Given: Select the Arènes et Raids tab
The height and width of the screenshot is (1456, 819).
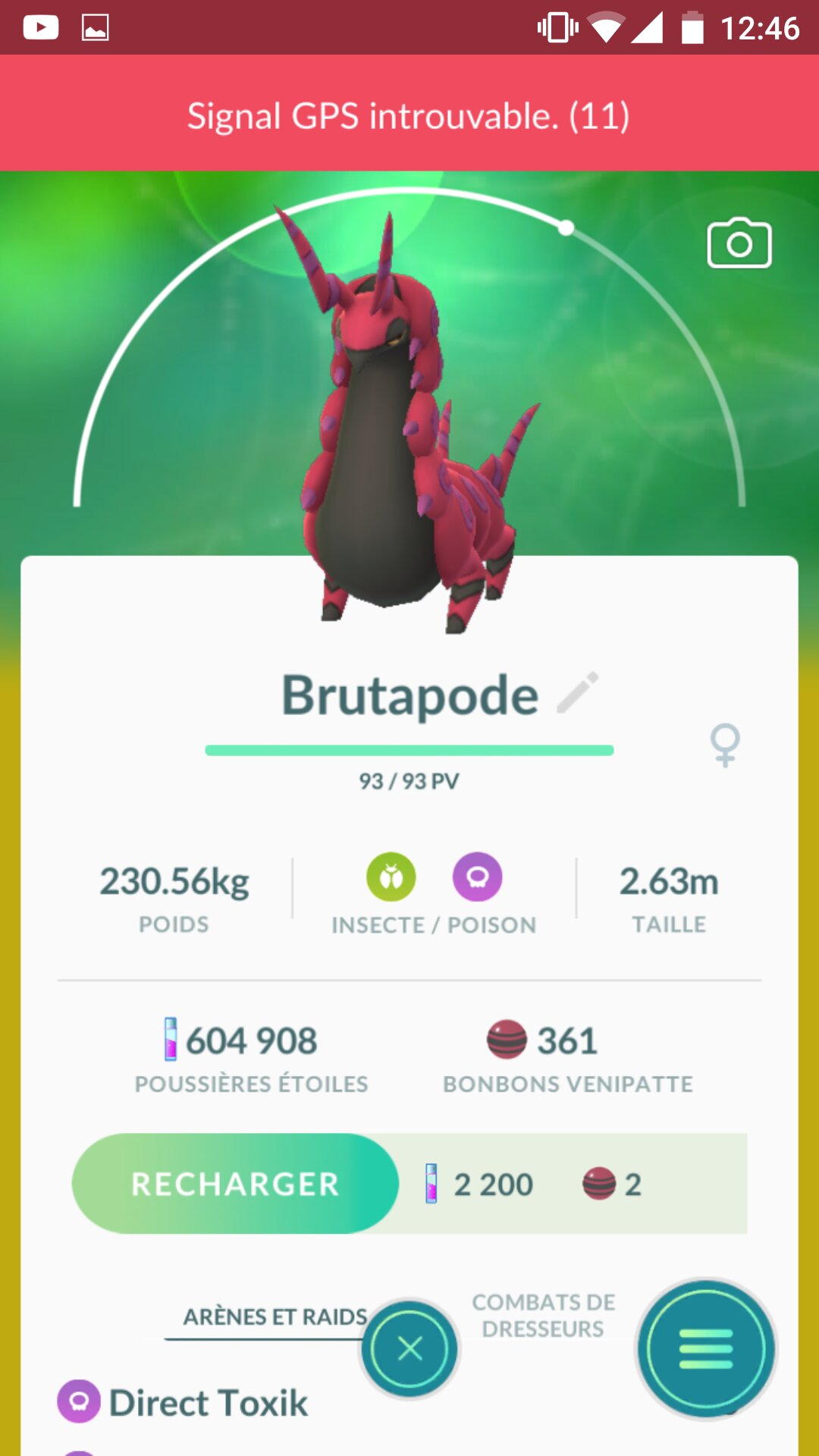Looking at the screenshot, I should point(275,1317).
